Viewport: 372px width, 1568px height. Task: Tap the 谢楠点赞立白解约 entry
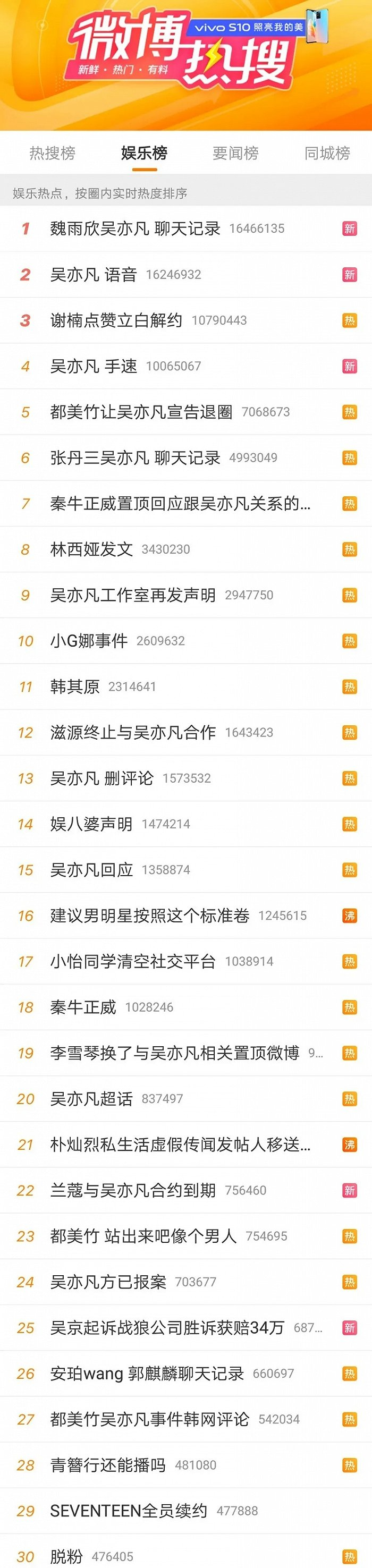185,320
